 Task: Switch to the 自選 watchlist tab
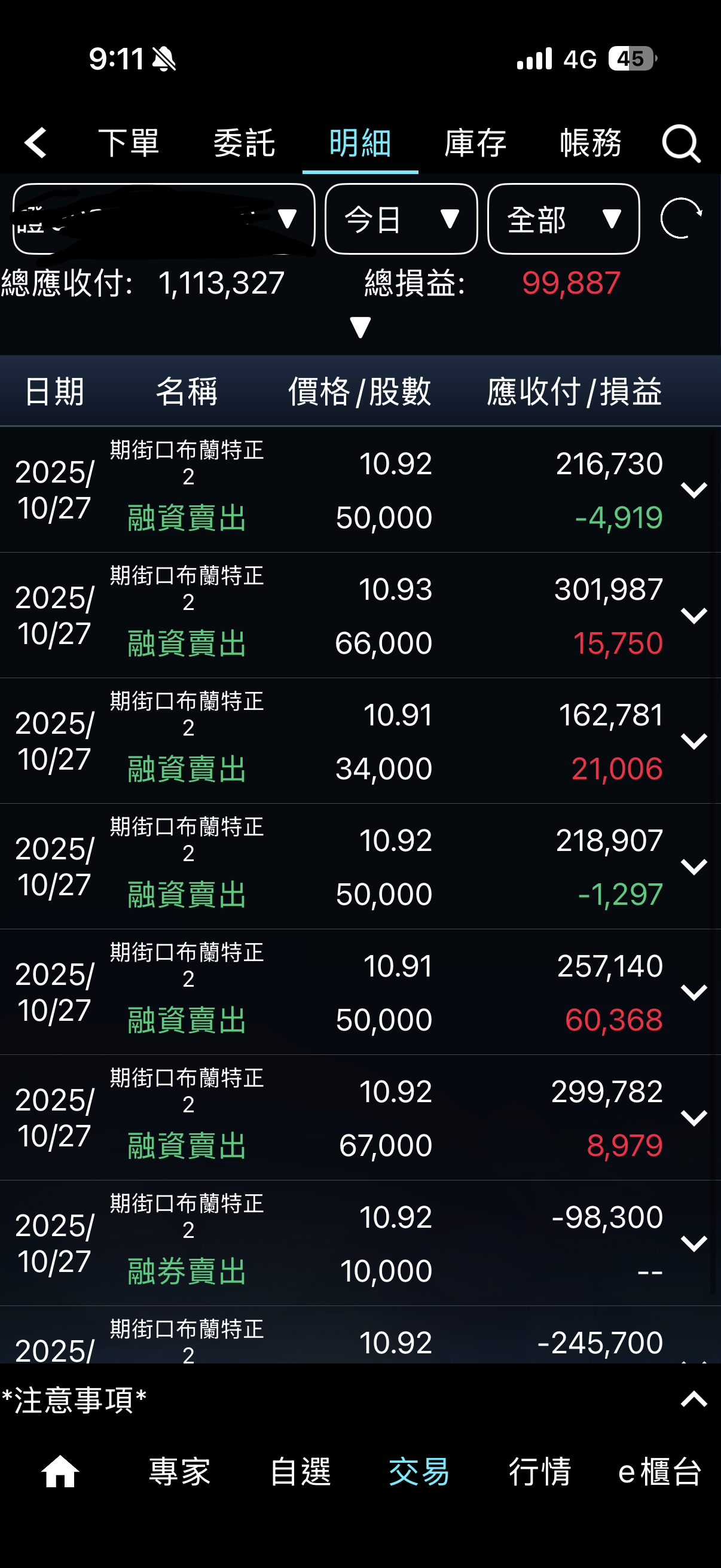pyautogui.click(x=300, y=1471)
